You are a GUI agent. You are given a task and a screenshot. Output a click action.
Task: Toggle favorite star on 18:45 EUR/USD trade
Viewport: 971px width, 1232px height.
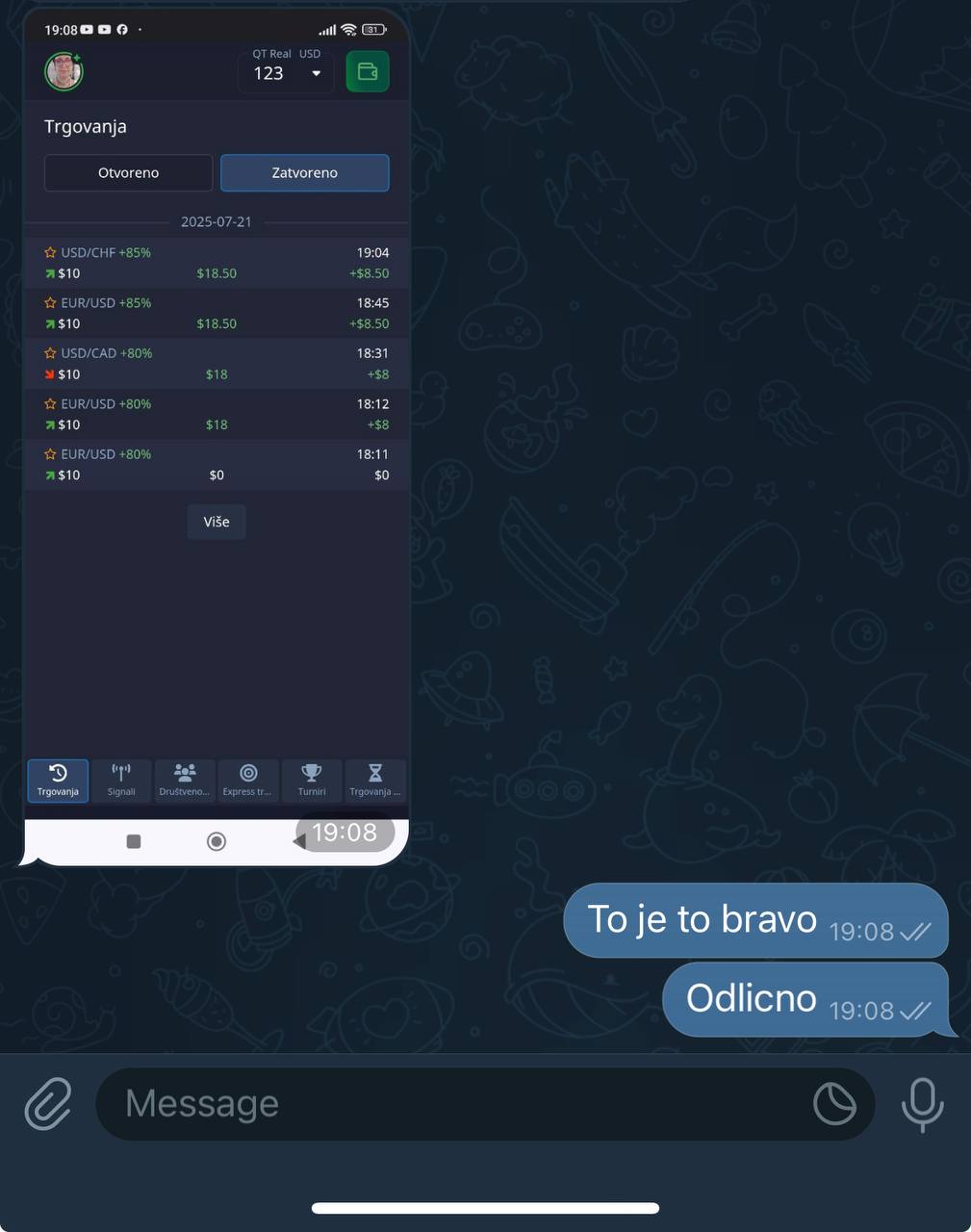50,302
